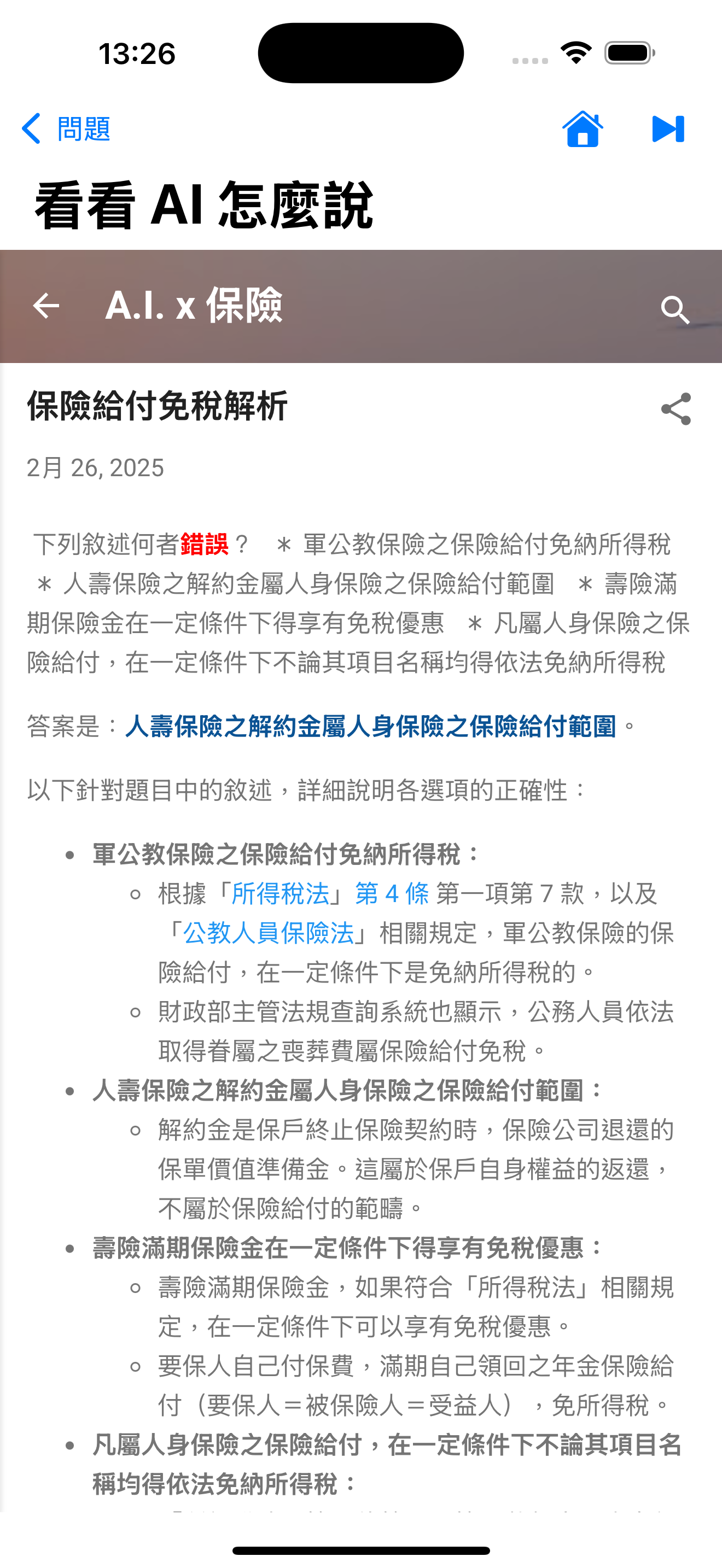This screenshot has height=1568, width=722.
Task: Share the 保險給付免稅解析 post
Action: 676,408
